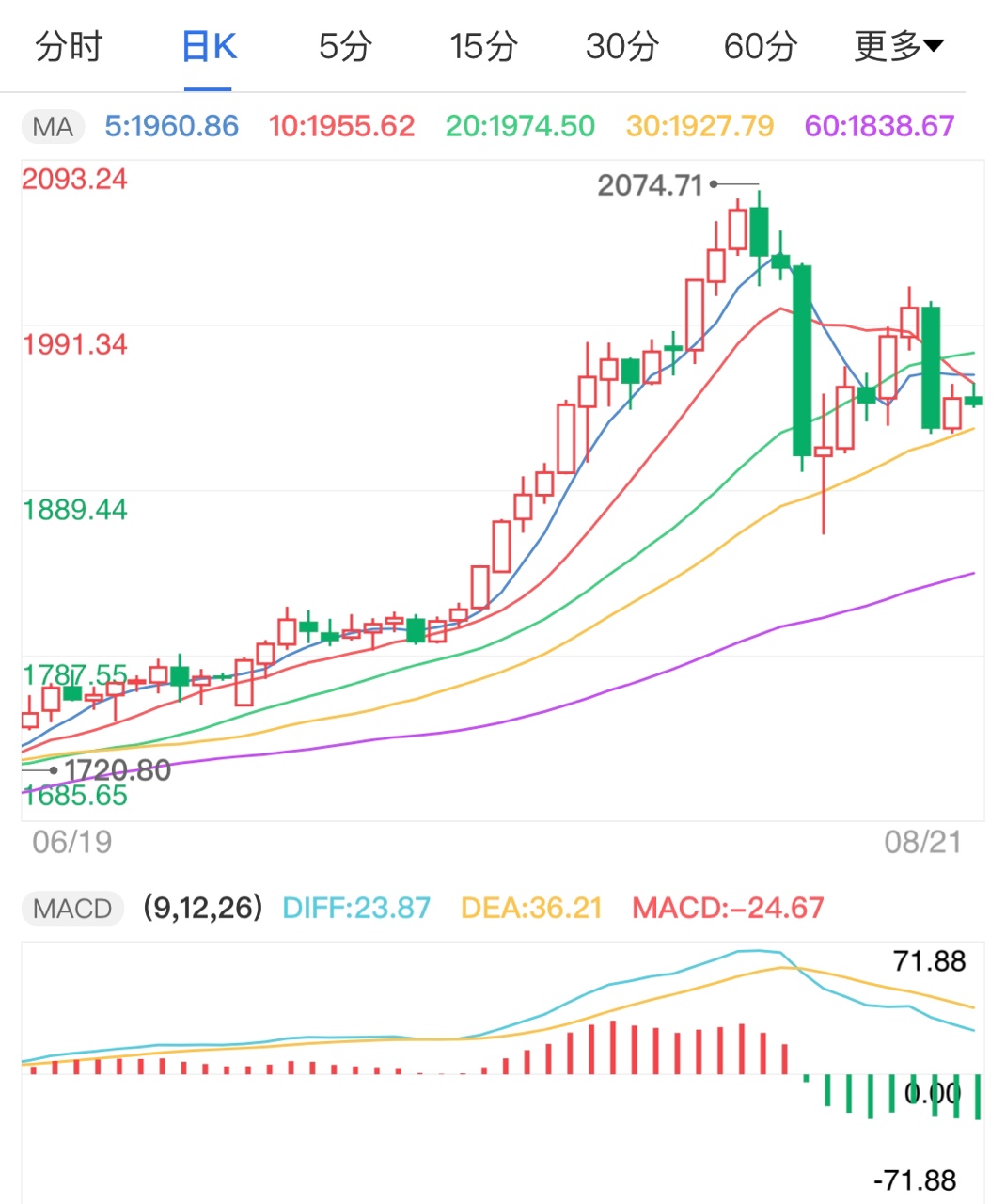Click the MA indicator label badge
1006x1204 pixels.
pyautogui.click(x=52, y=126)
